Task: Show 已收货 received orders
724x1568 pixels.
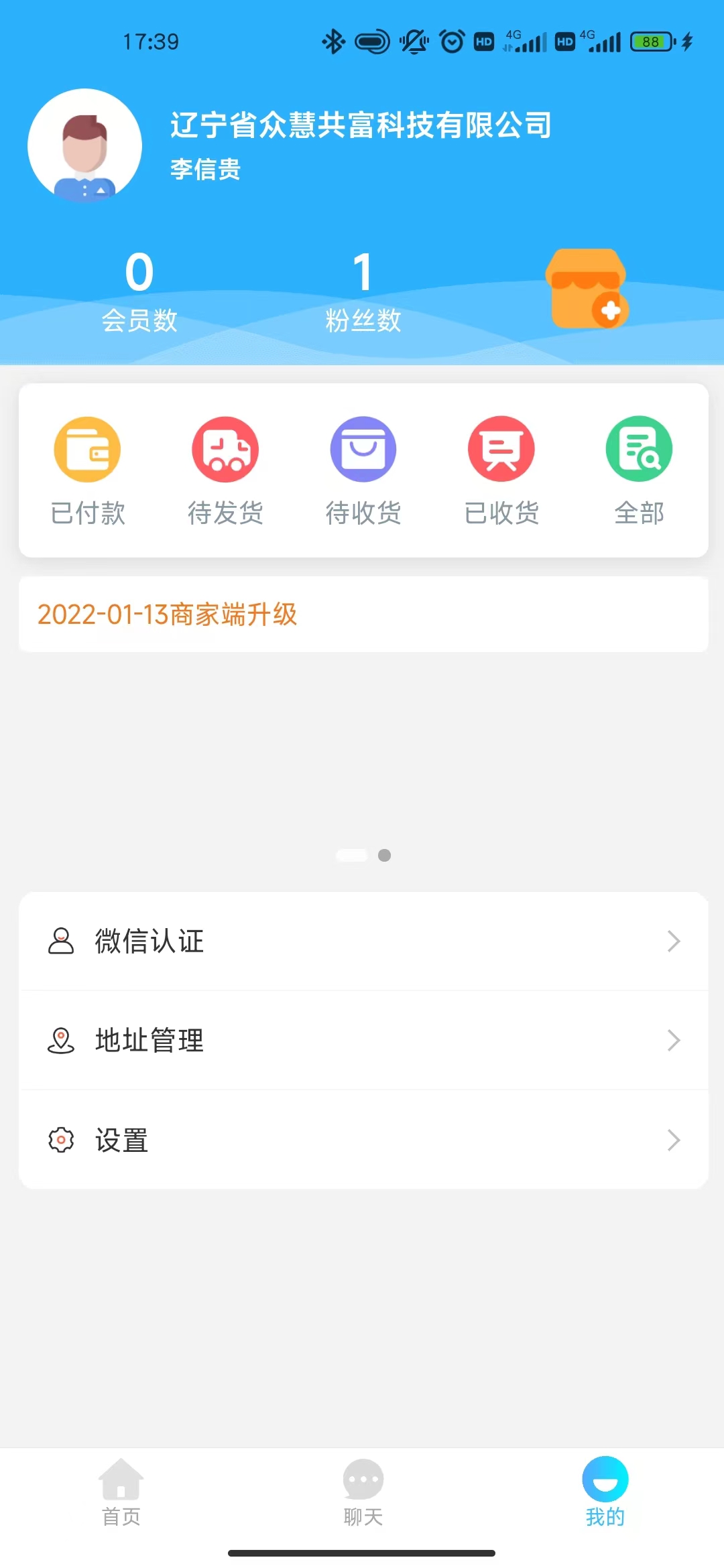Action: 501,470
